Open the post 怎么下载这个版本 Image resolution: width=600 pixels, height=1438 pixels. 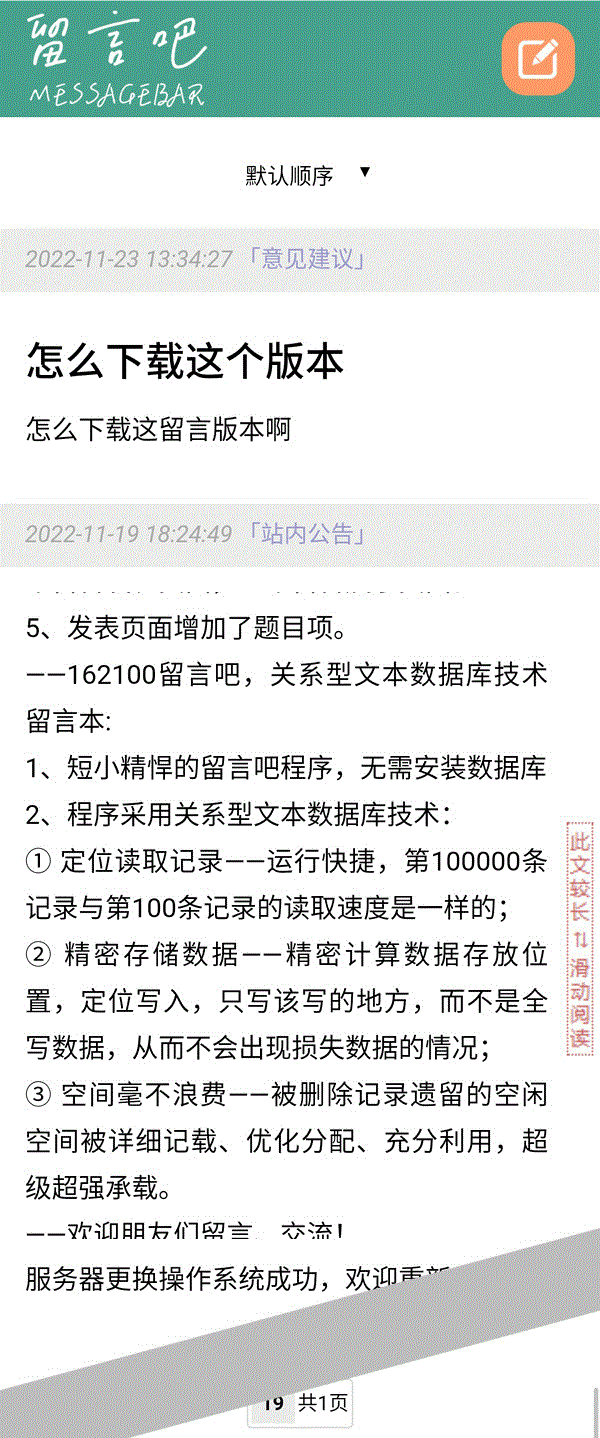coord(186,361)
